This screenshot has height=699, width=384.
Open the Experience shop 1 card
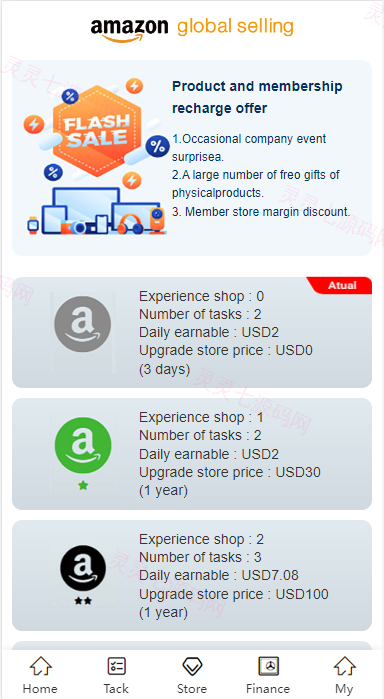(192, 454)
